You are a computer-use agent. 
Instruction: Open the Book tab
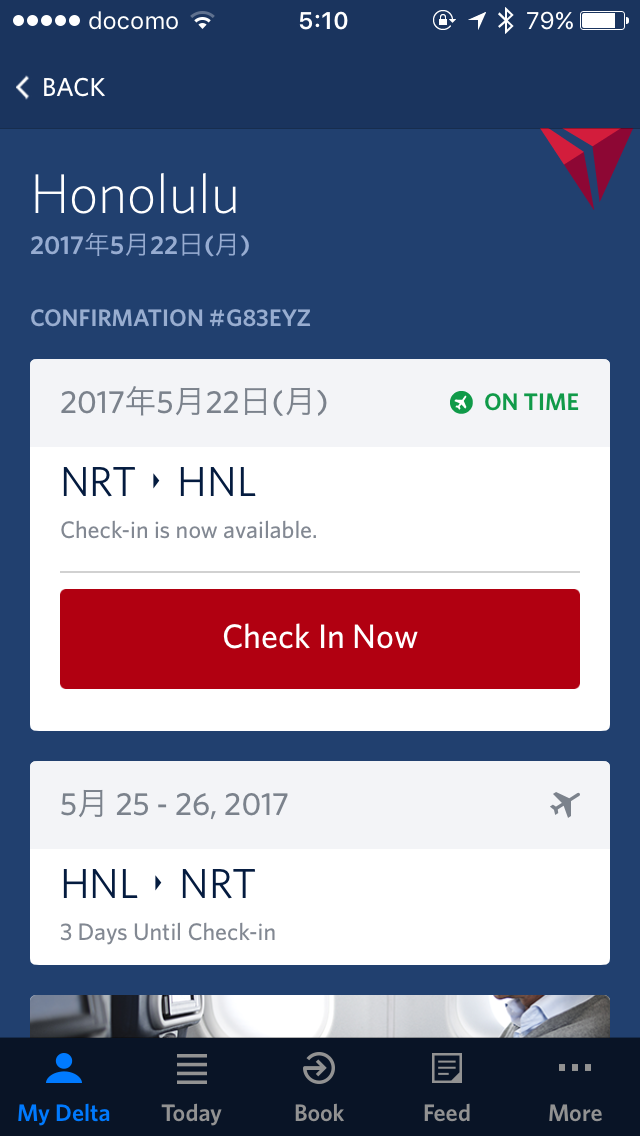click(319, 1087)
